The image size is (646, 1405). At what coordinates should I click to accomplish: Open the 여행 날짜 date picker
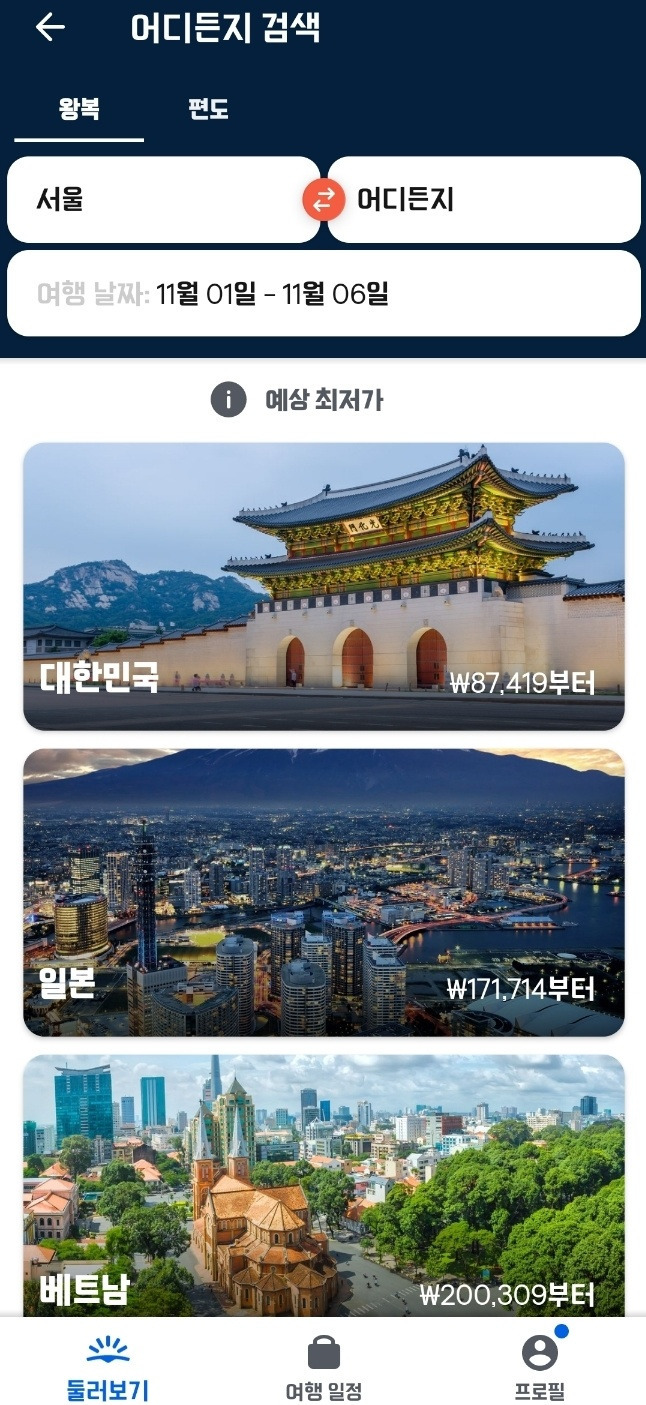(x=323, y=294)
